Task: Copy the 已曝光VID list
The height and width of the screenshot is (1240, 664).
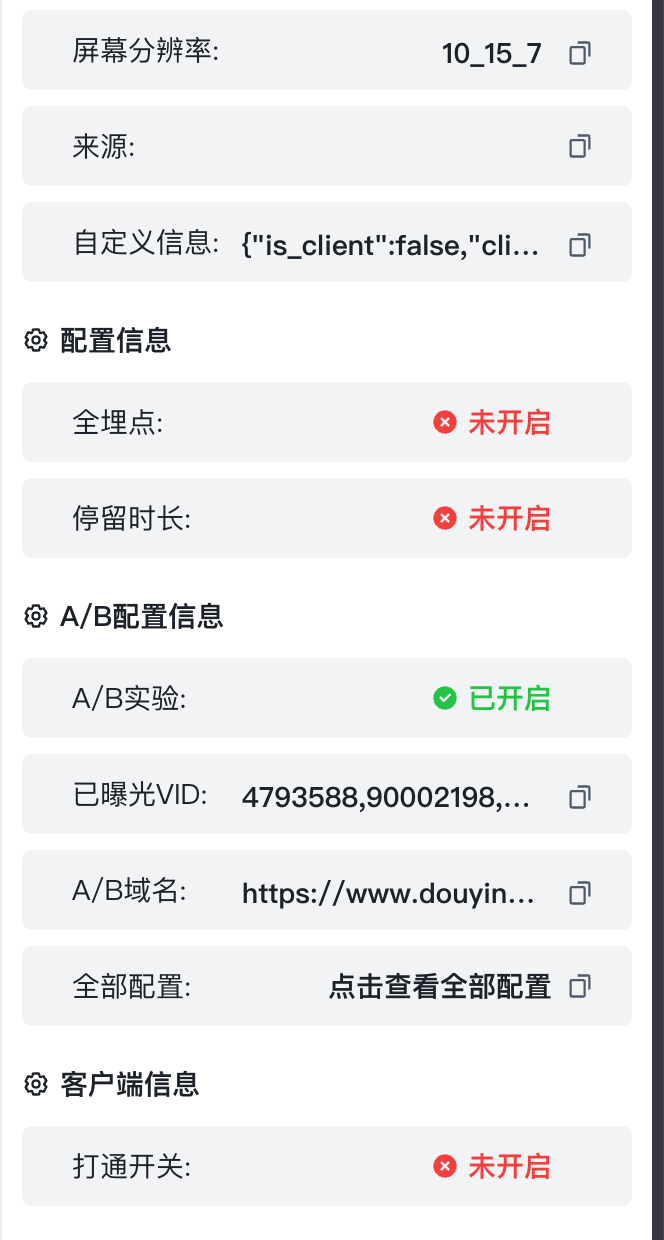Action: [580, 796]
